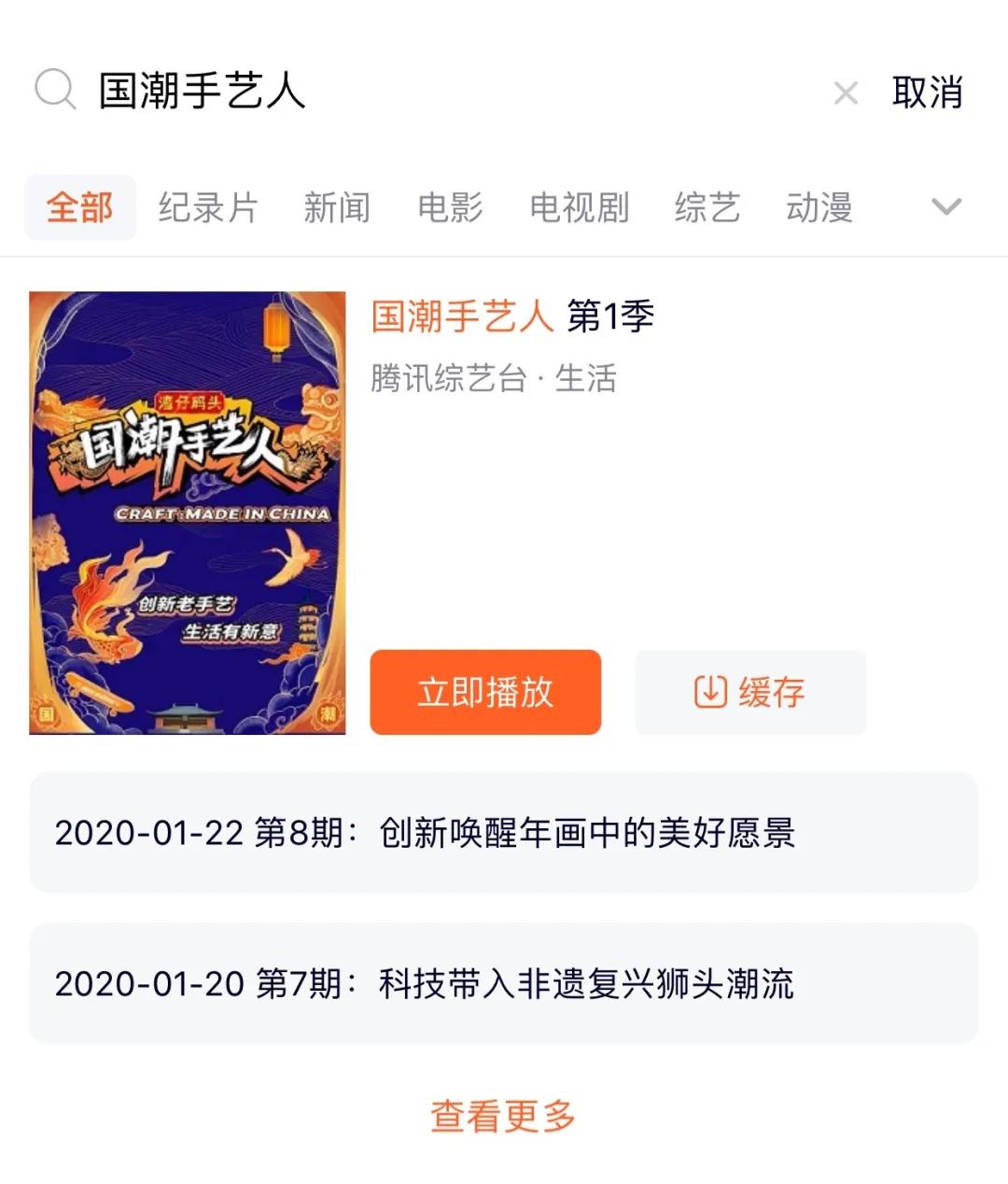The image size is (1008, 1184).
Task: Select the 动漫 category
Action: pos(821,206)
